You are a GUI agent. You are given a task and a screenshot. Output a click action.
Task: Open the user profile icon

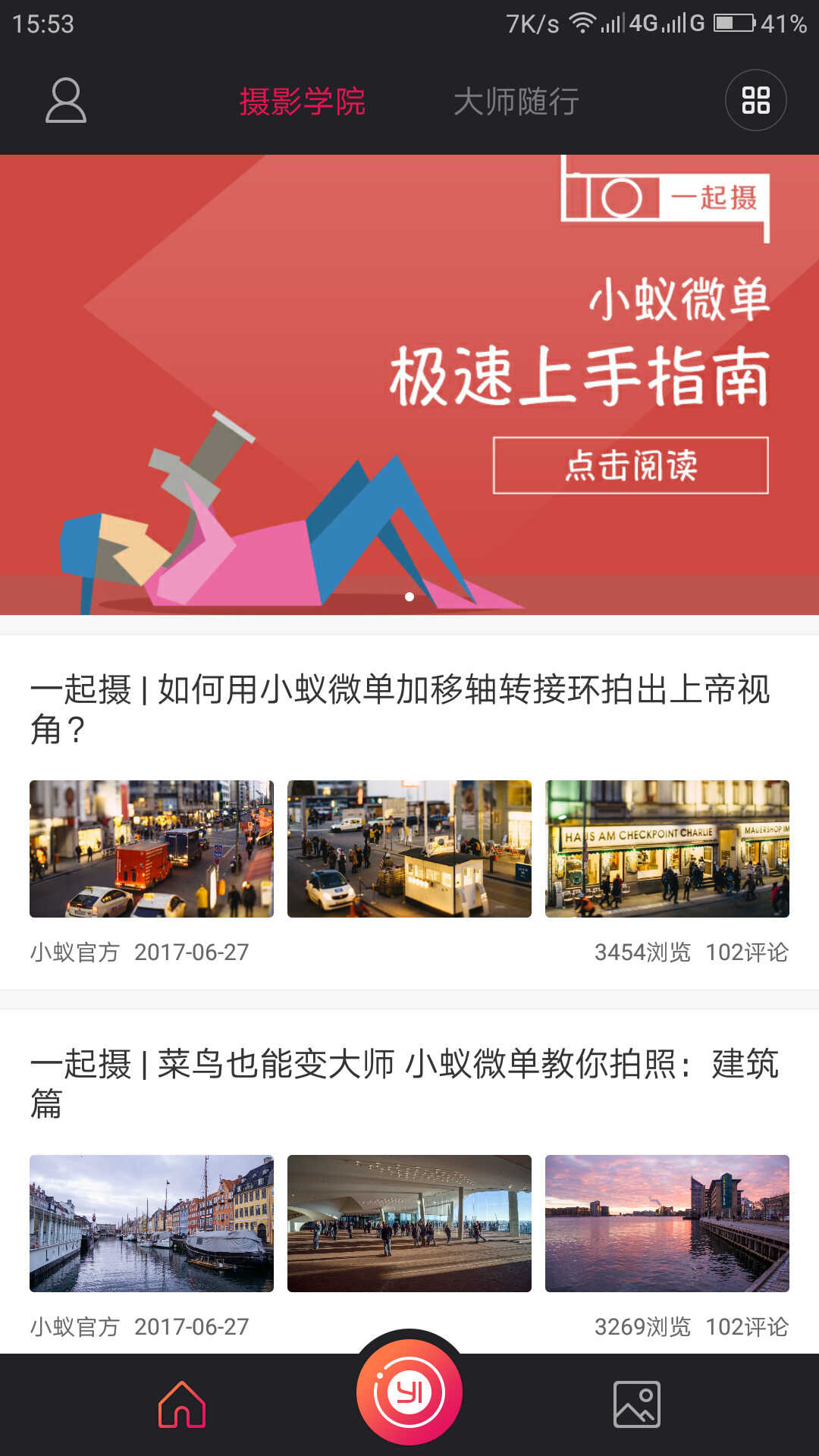[66, 100]
